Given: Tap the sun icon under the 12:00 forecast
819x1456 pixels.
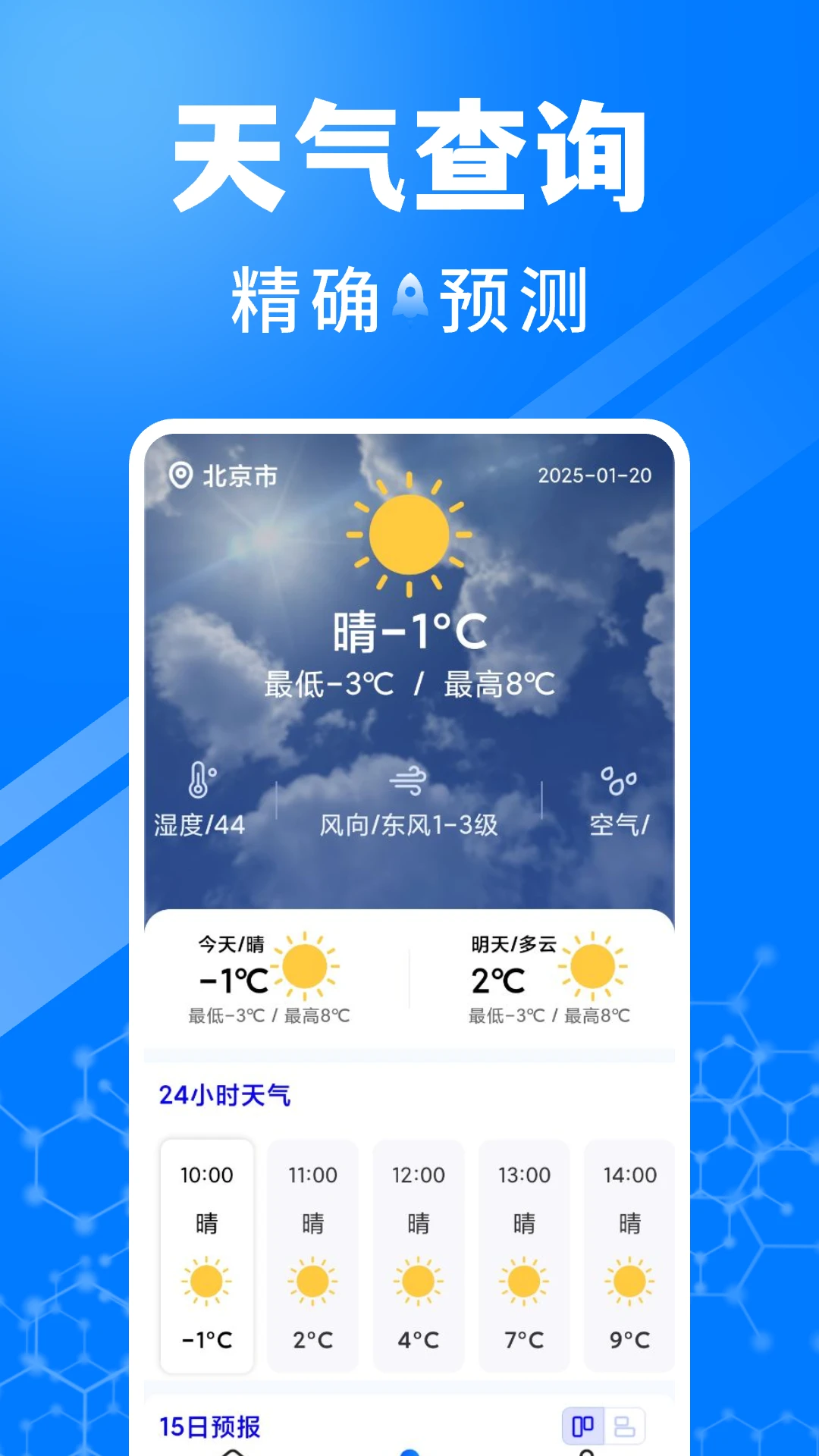Looking at the screenshot, I should click(419, 1280).
